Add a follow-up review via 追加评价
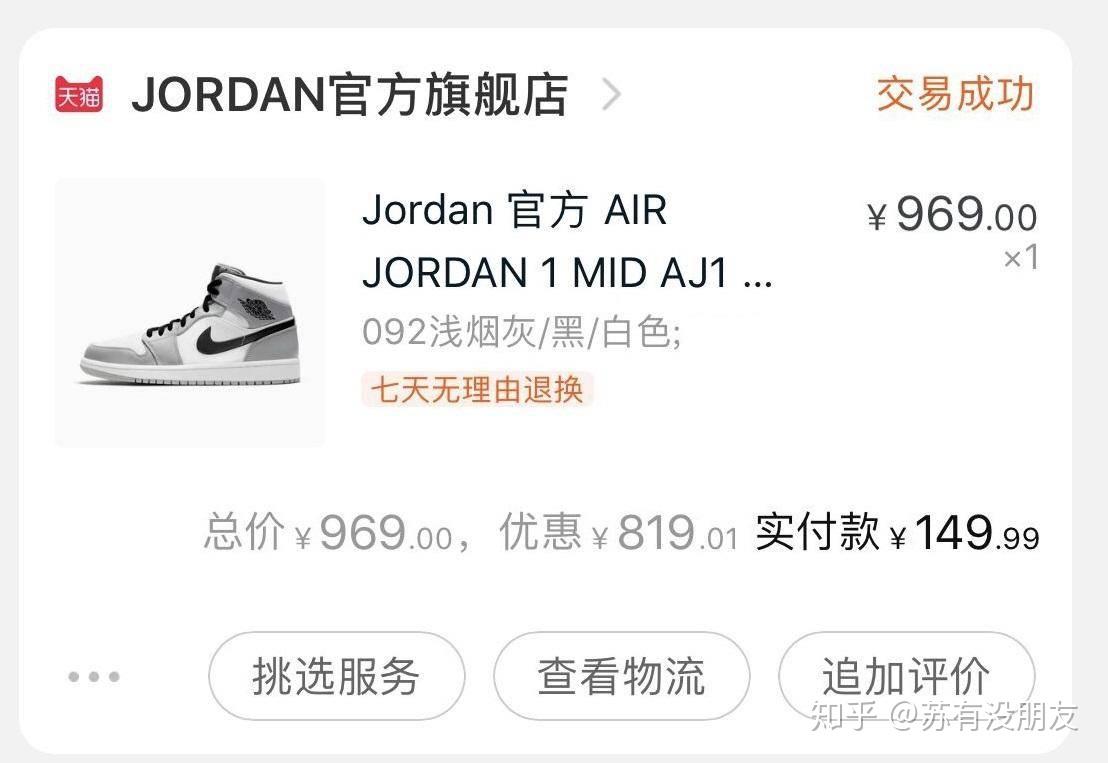Screen dimensions: 1108x763 point(905,676)
